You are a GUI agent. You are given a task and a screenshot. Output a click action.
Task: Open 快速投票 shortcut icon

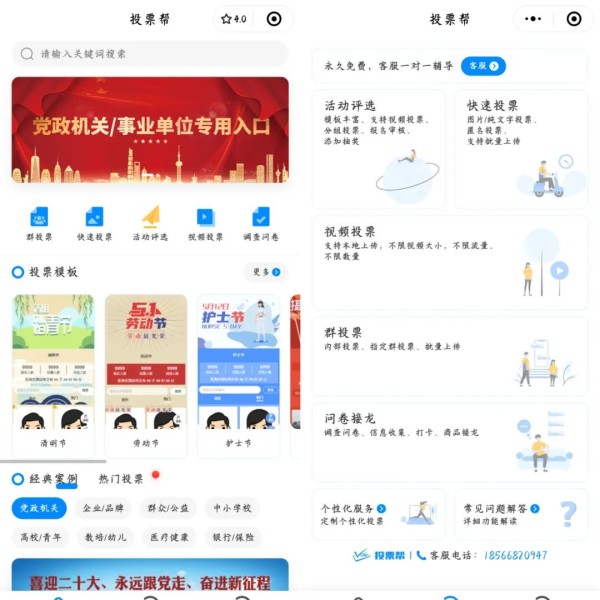(94, 224)
